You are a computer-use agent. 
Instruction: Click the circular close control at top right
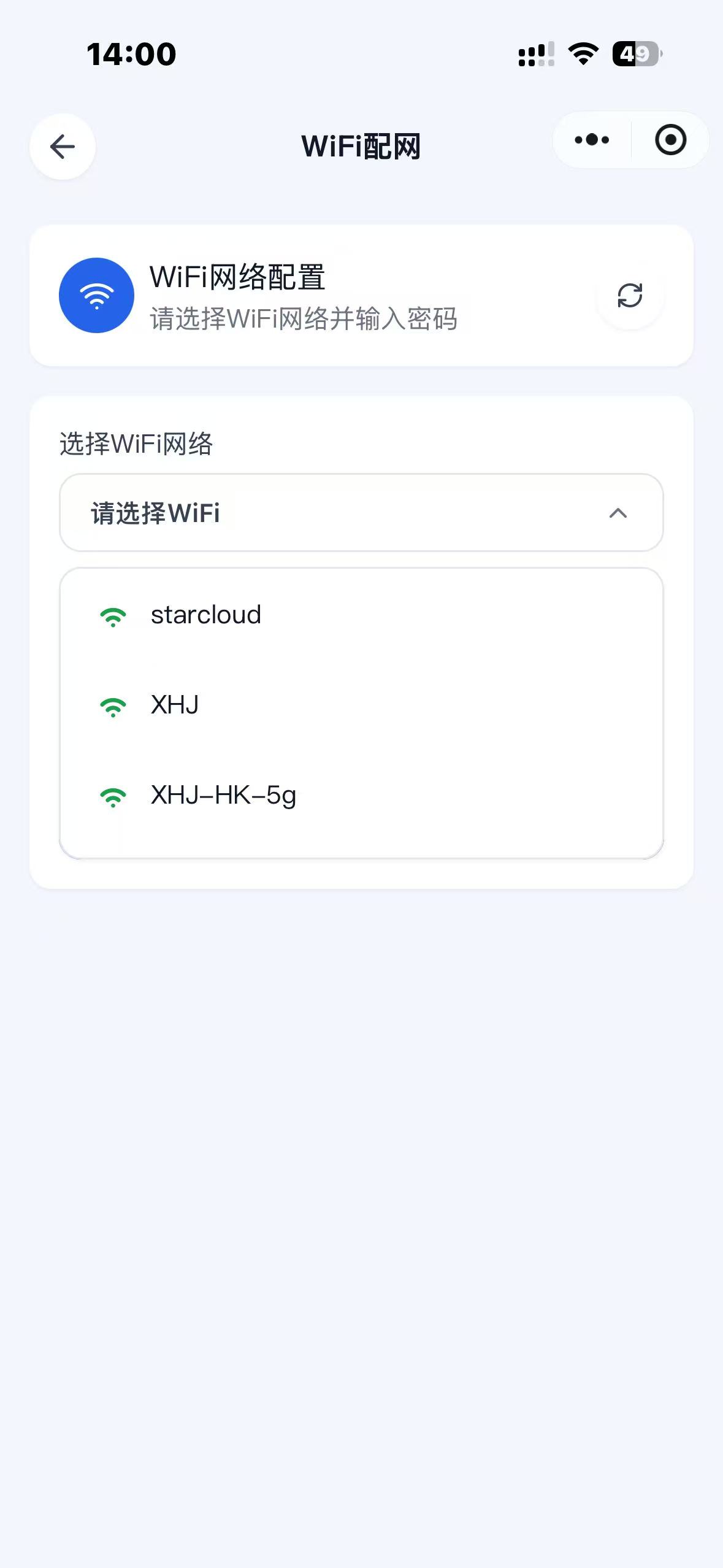(670, 140)
